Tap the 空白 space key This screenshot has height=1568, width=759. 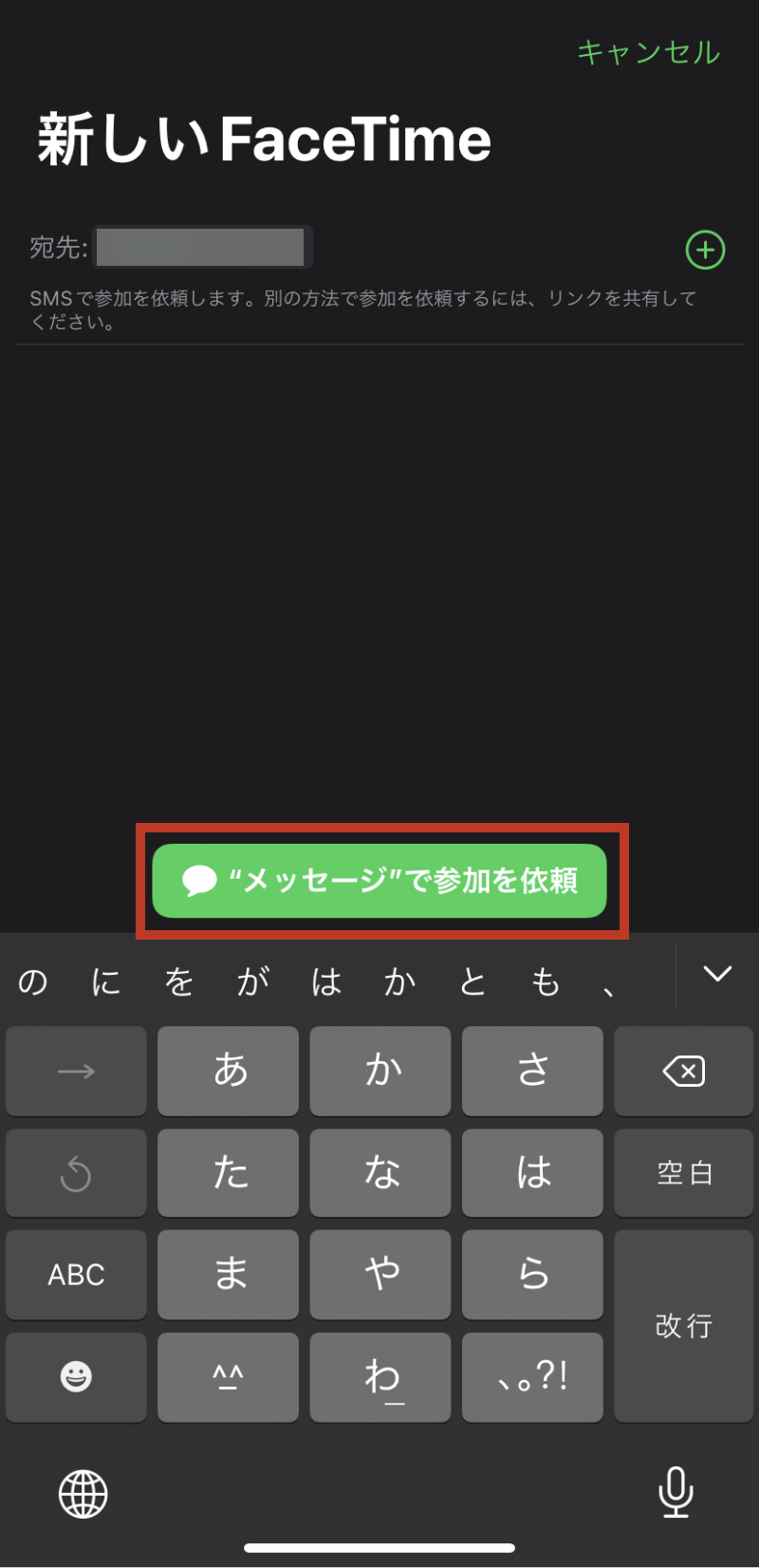[683, 1173]
